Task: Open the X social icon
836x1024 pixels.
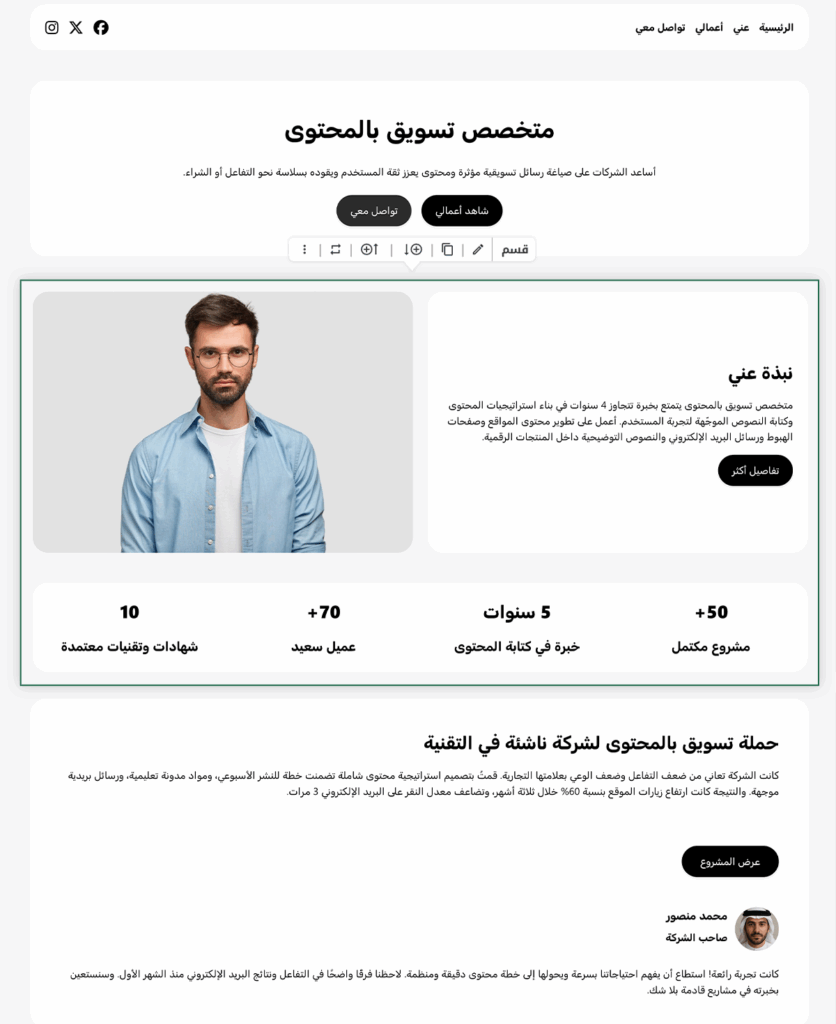Action: [x=76, y=28]
